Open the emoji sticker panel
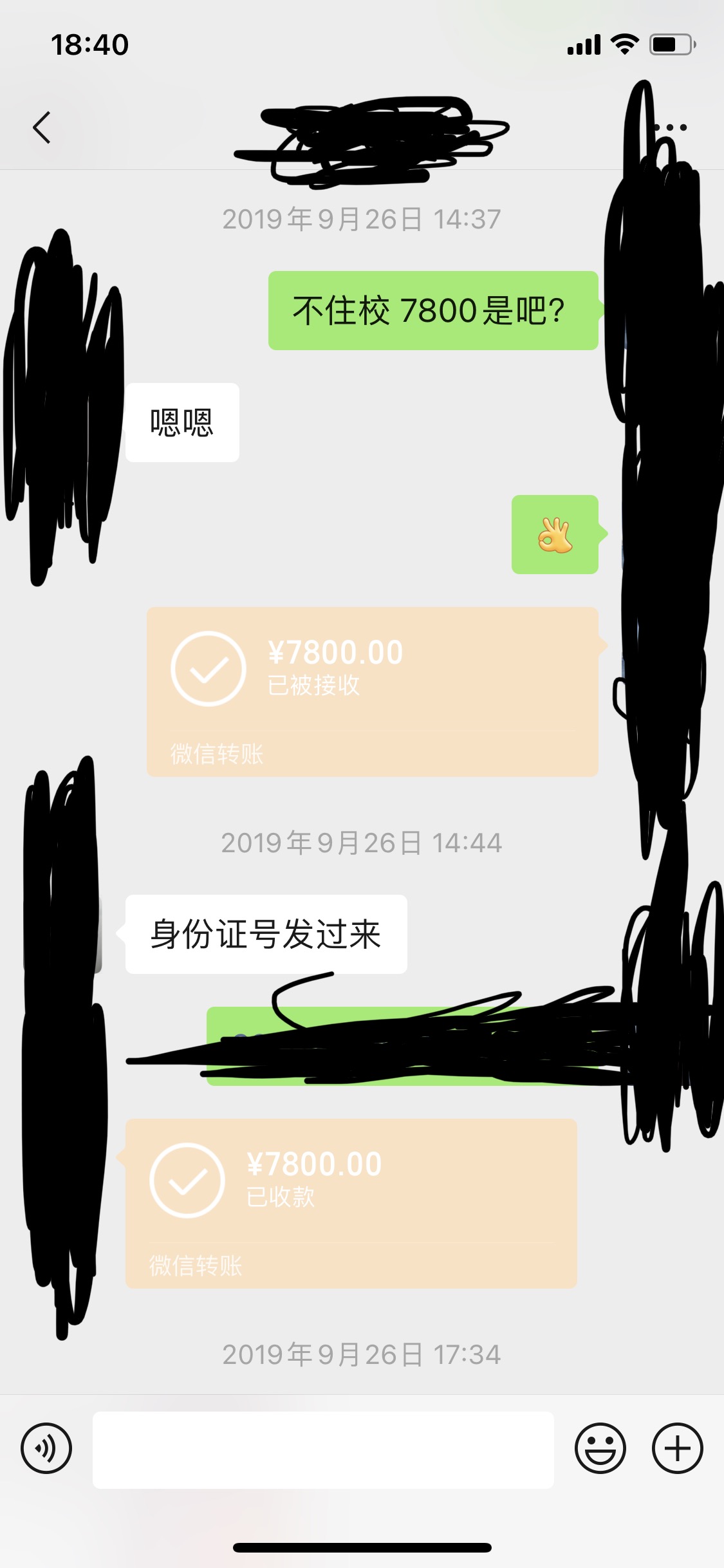 tap(600, 1448)
